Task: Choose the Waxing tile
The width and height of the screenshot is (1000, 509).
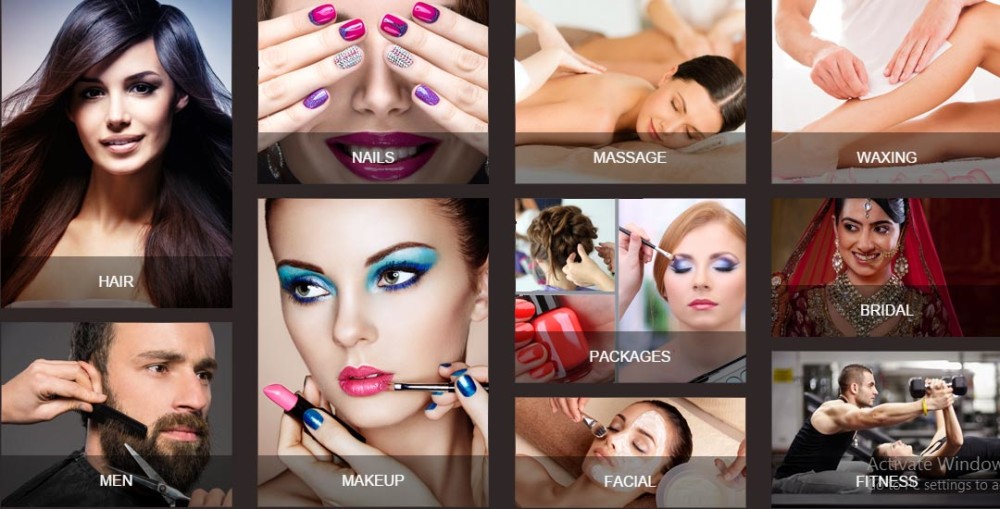Action: coord(886,92)
